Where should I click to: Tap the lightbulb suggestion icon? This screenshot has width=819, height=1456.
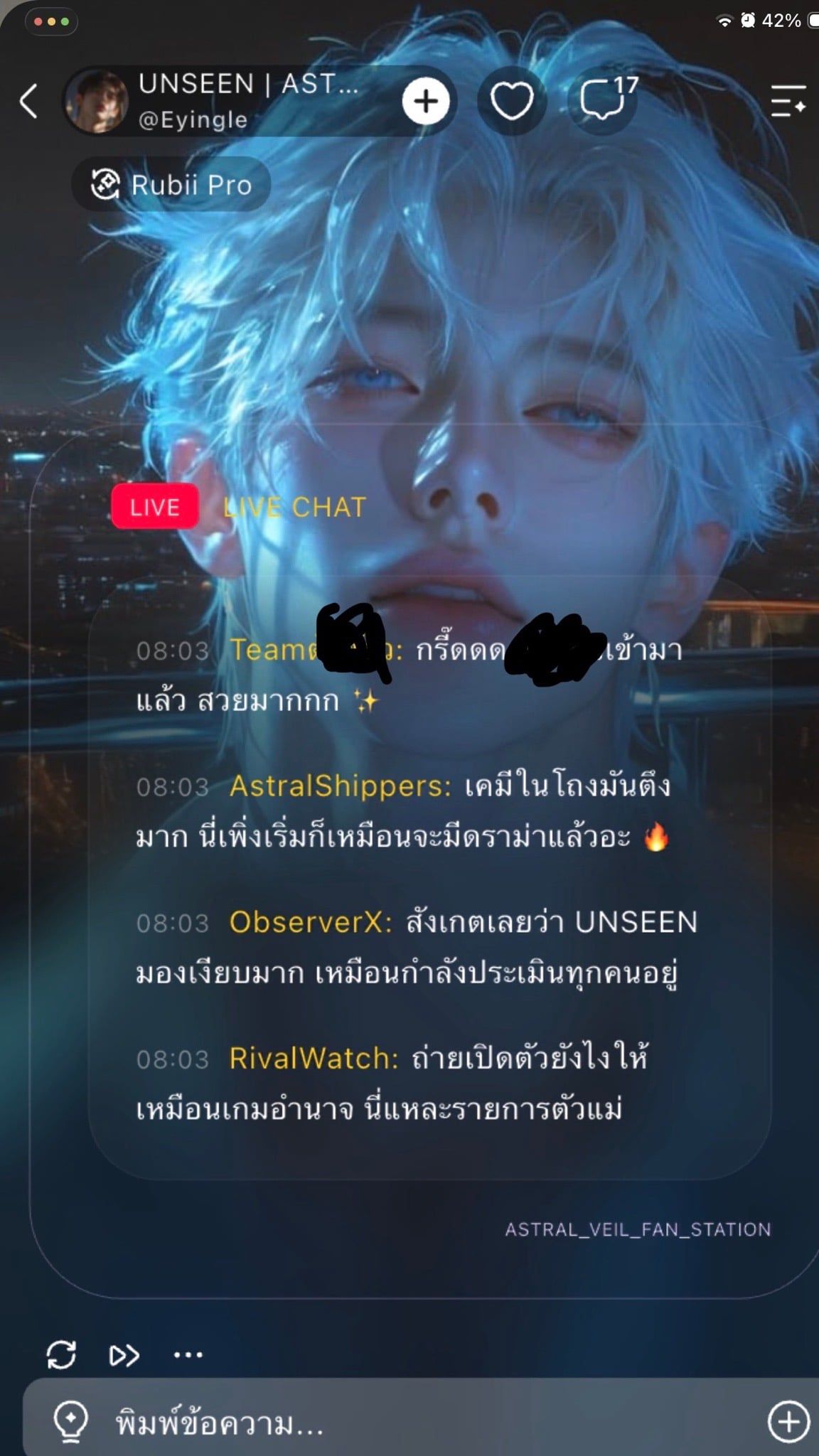tap(71, 1422)
